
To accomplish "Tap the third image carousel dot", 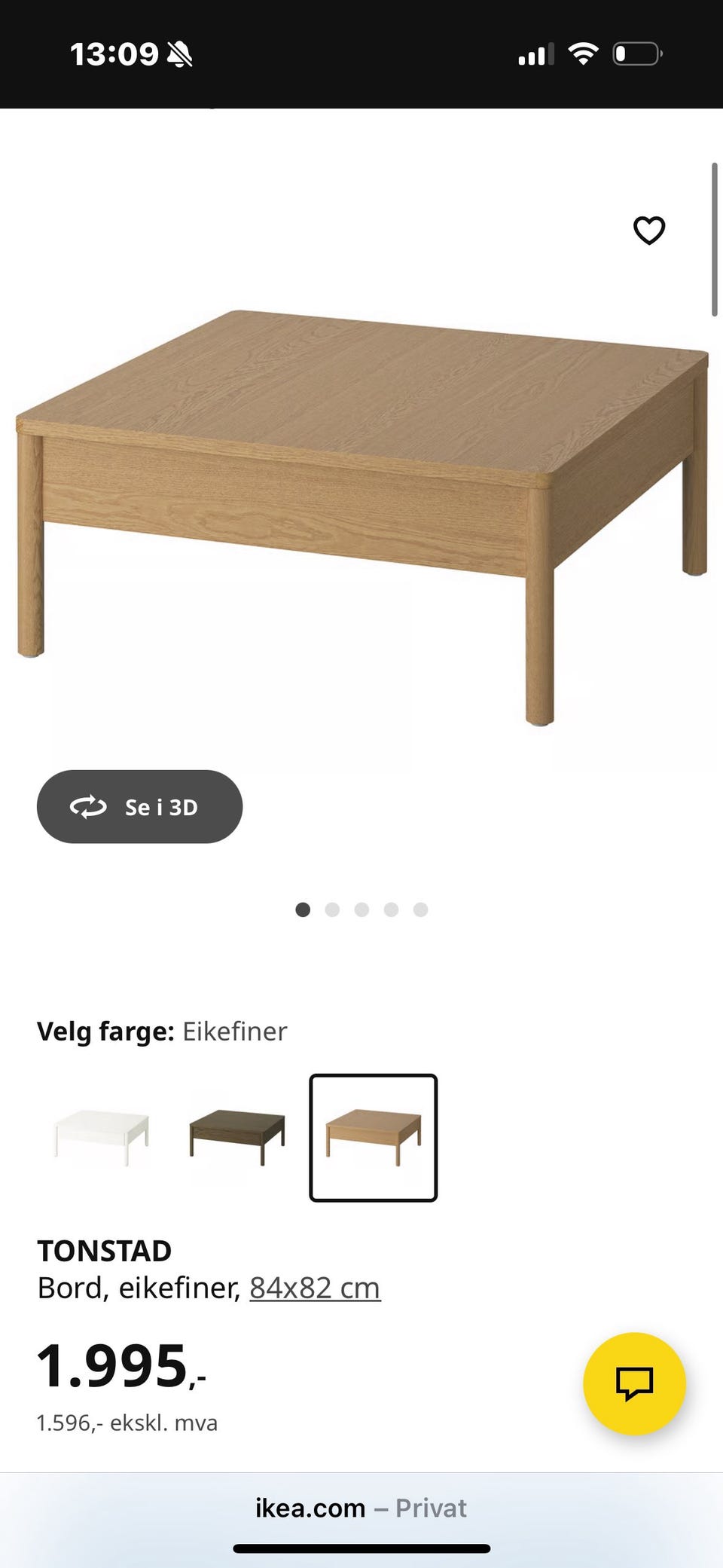I will [362, 909].
